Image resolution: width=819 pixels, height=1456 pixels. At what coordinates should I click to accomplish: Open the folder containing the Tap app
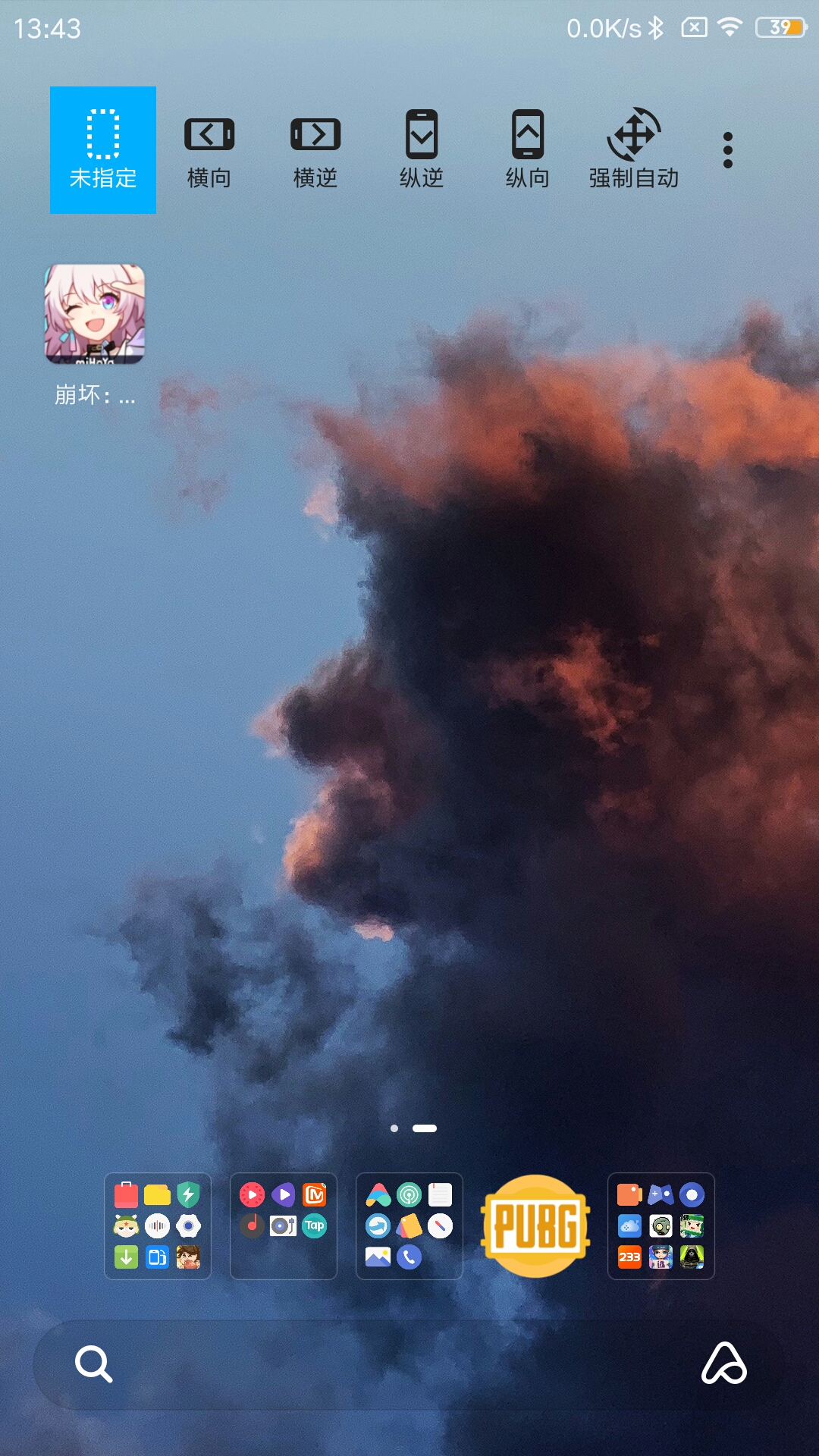click(284, 1226)
